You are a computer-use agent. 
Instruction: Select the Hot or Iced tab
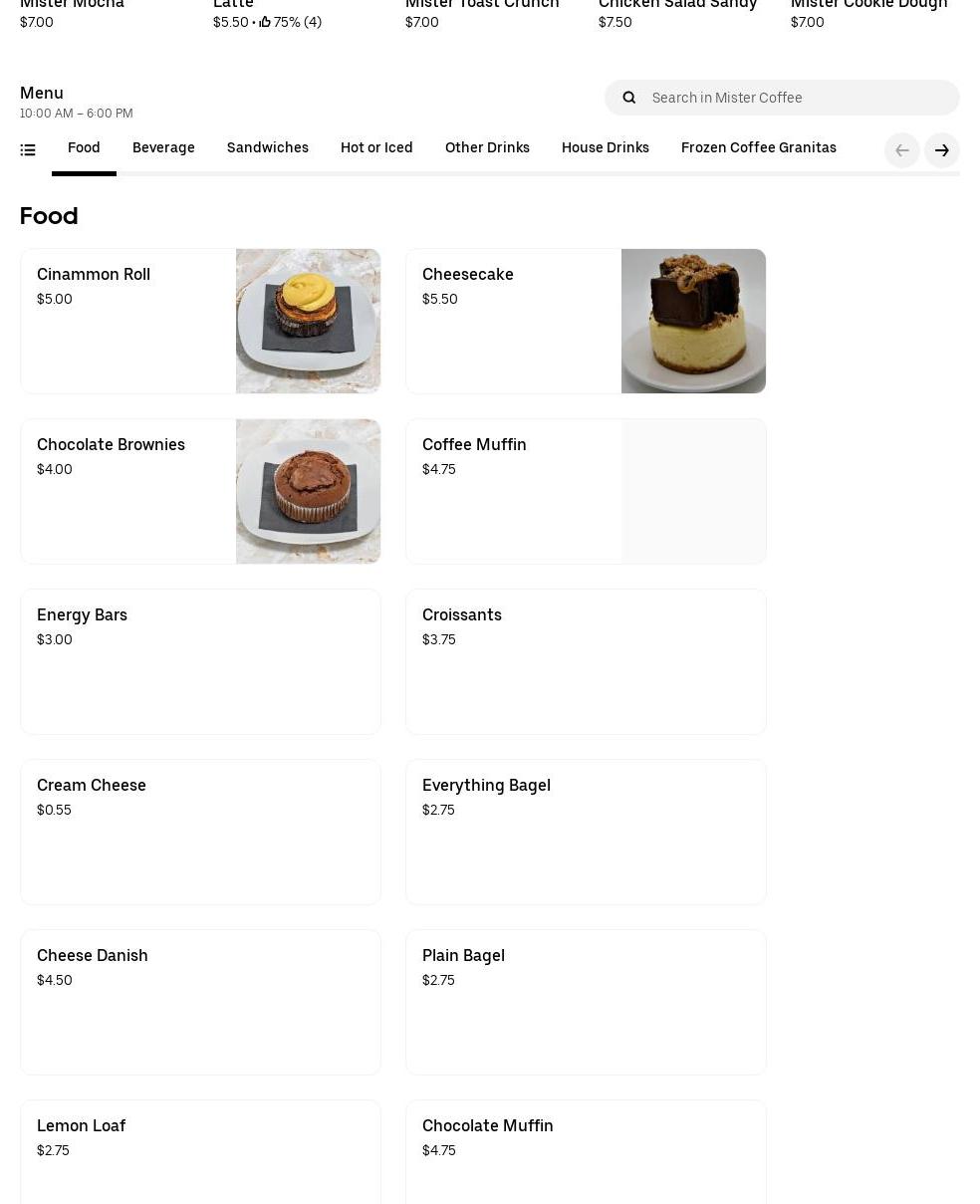(x=376, y=148)
